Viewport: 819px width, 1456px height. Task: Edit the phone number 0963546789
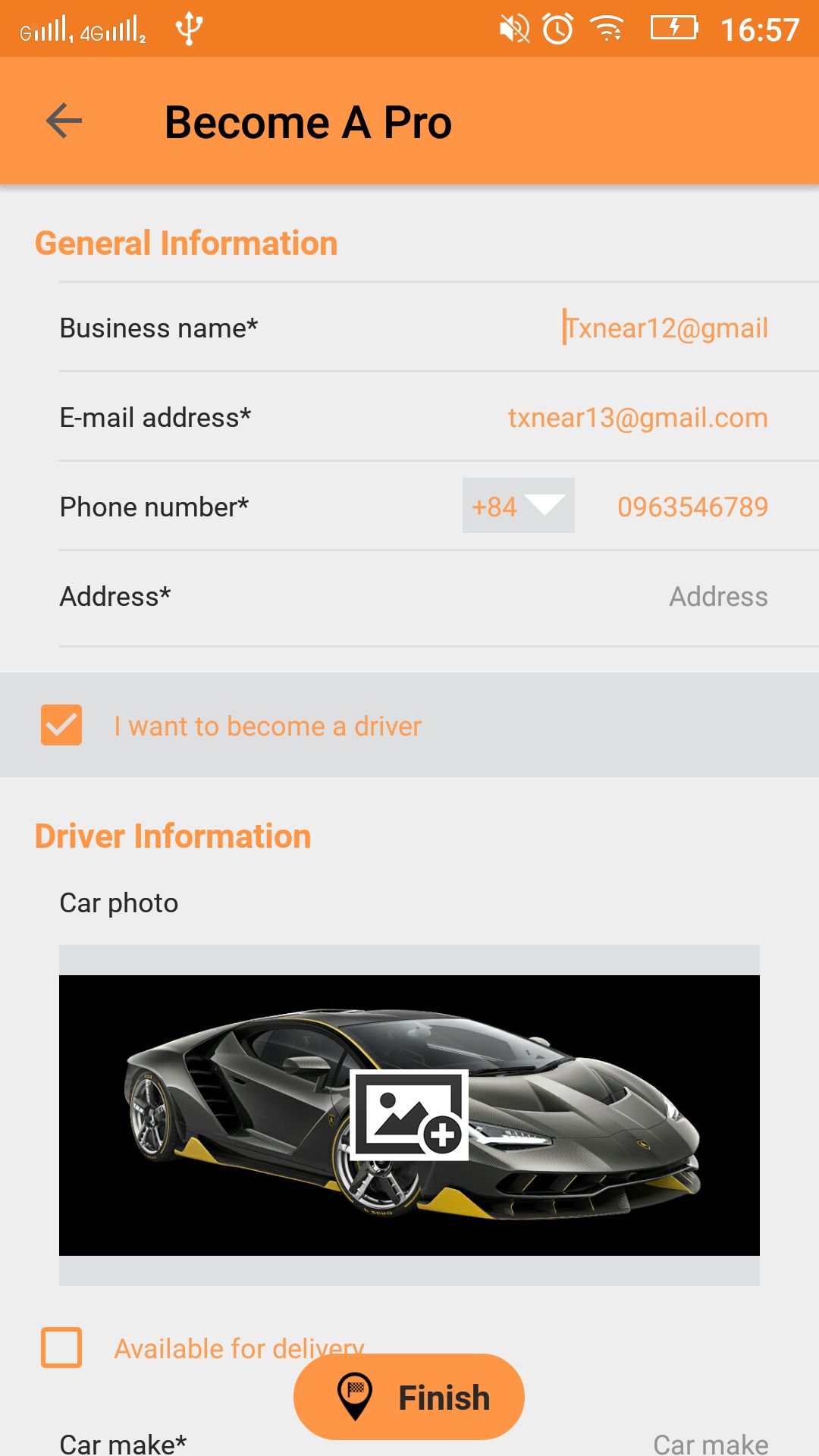692,507
